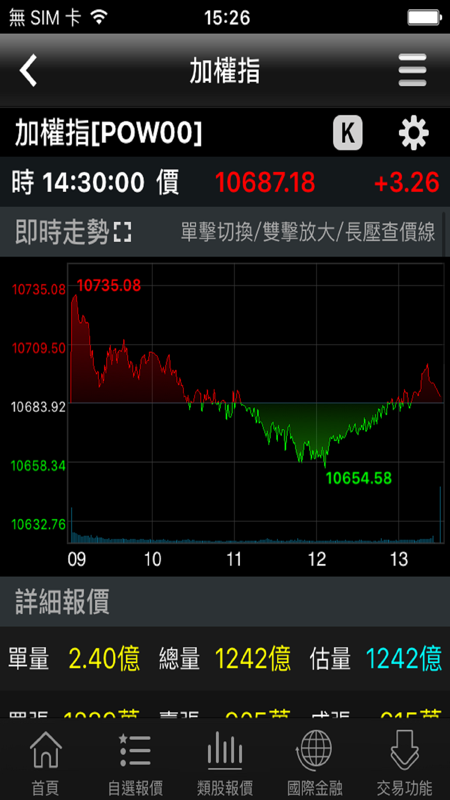Switch to the 類股報價 tab
450x800 pixels.
pos(225,763)
